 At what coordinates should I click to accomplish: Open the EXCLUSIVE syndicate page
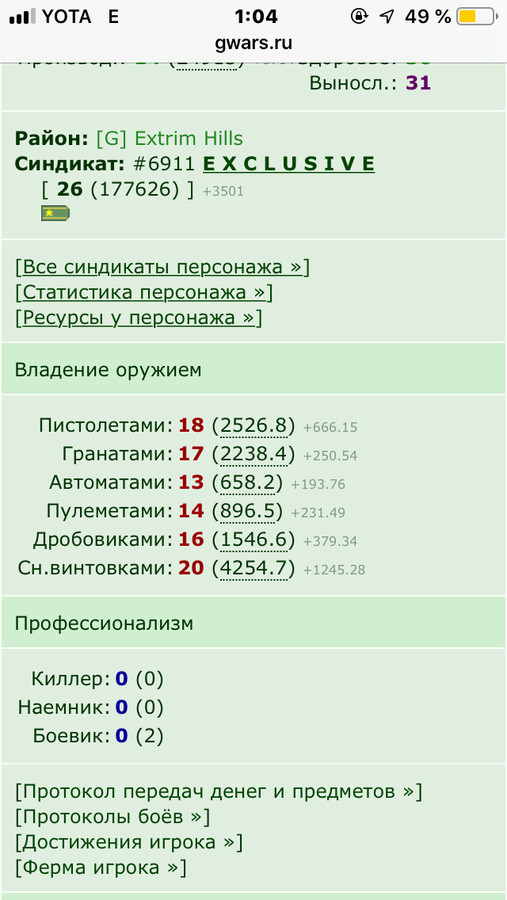pyautogui.click(x=289, y=164)
